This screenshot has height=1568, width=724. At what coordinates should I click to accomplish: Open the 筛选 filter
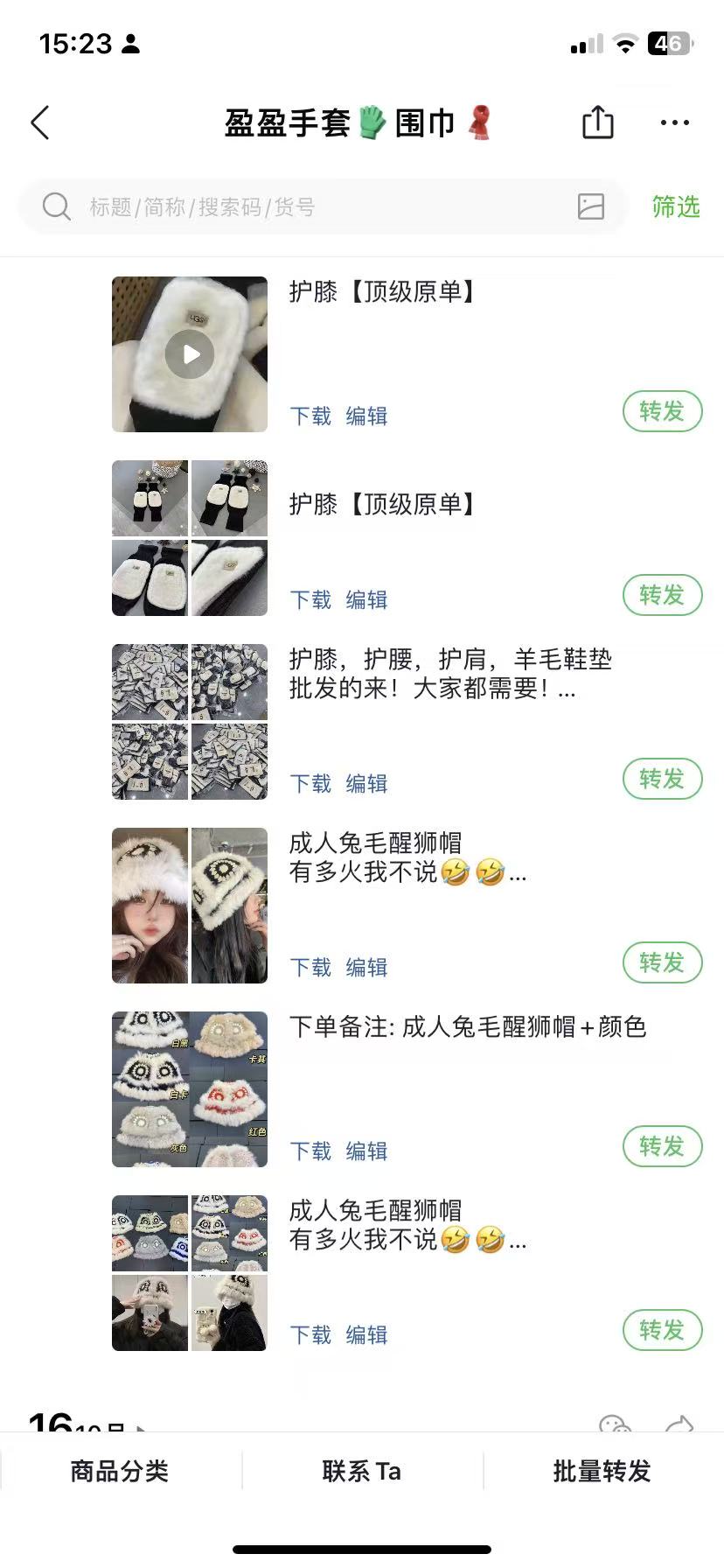pyautogui.click(x=675, y=207)
